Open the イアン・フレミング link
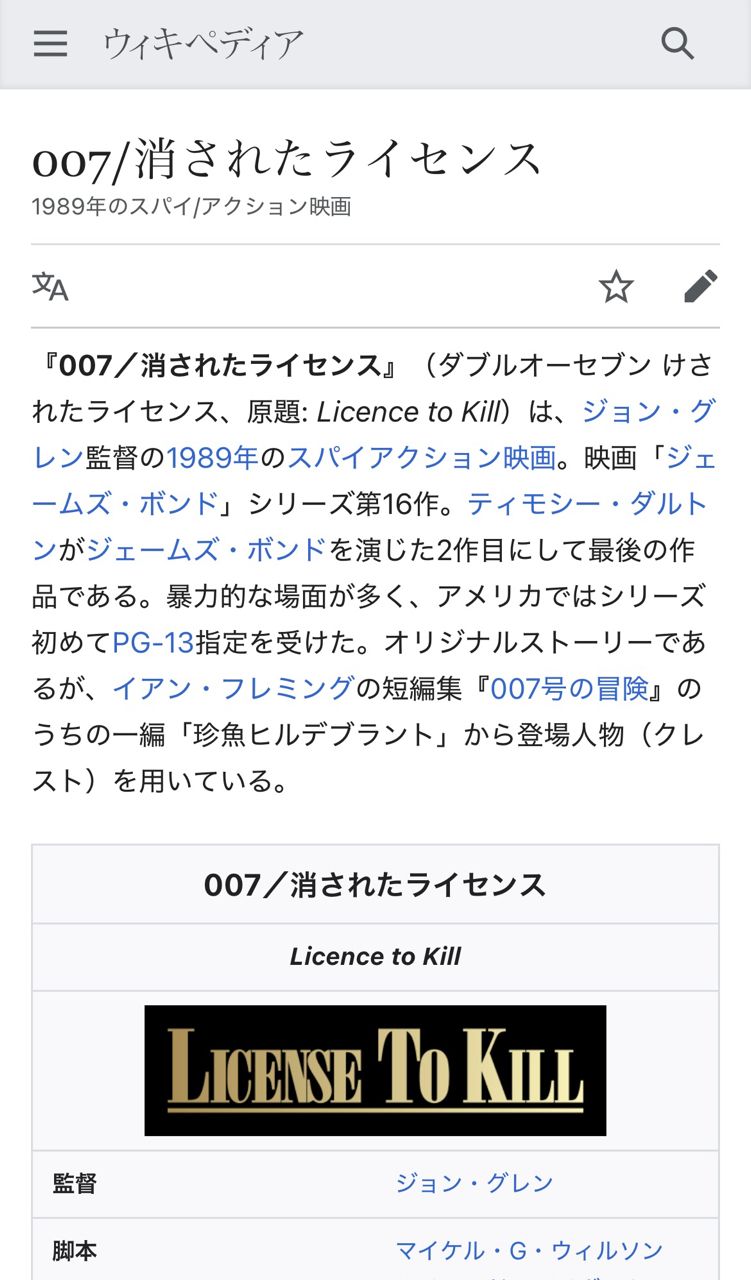The image size is (751, 1280). (233, 688)
